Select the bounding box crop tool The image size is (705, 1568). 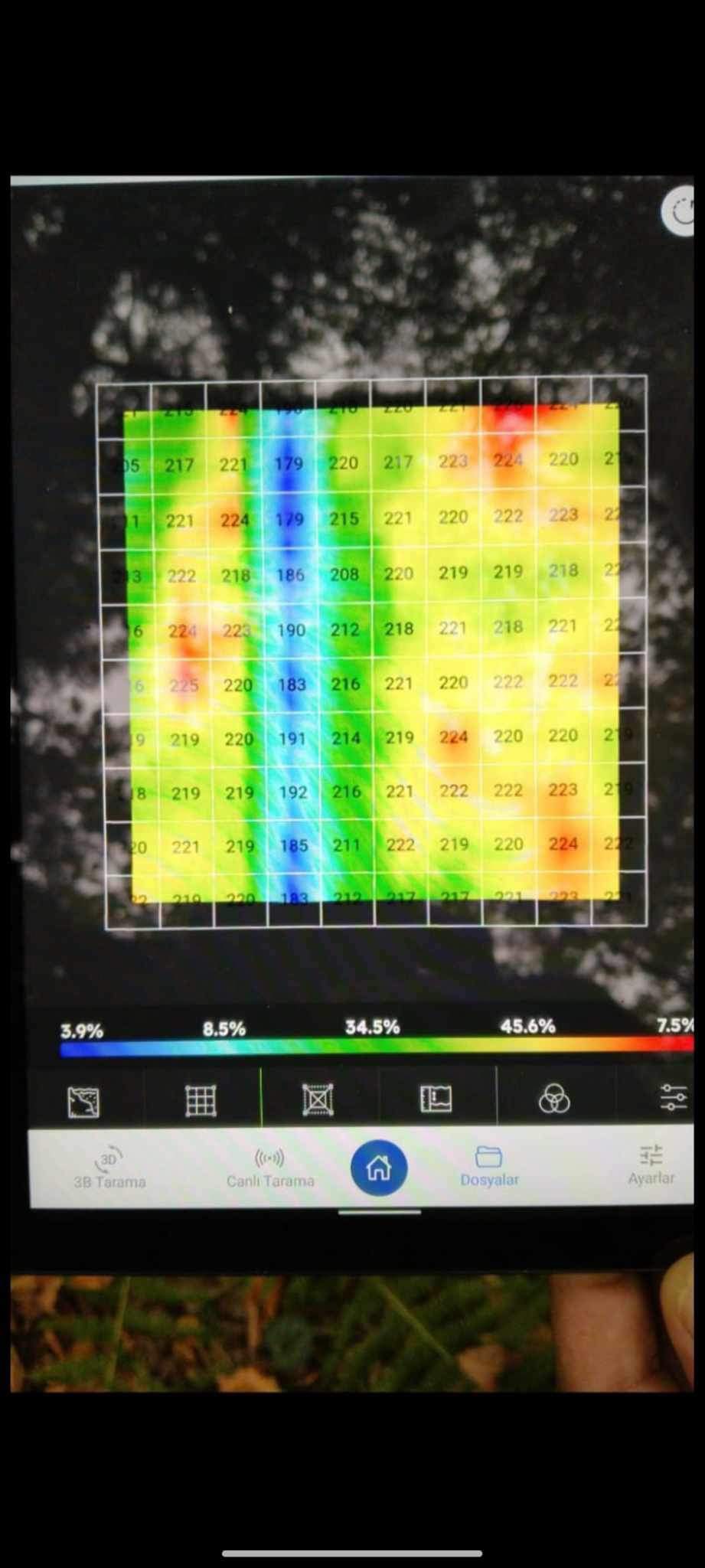(318, 1100)
